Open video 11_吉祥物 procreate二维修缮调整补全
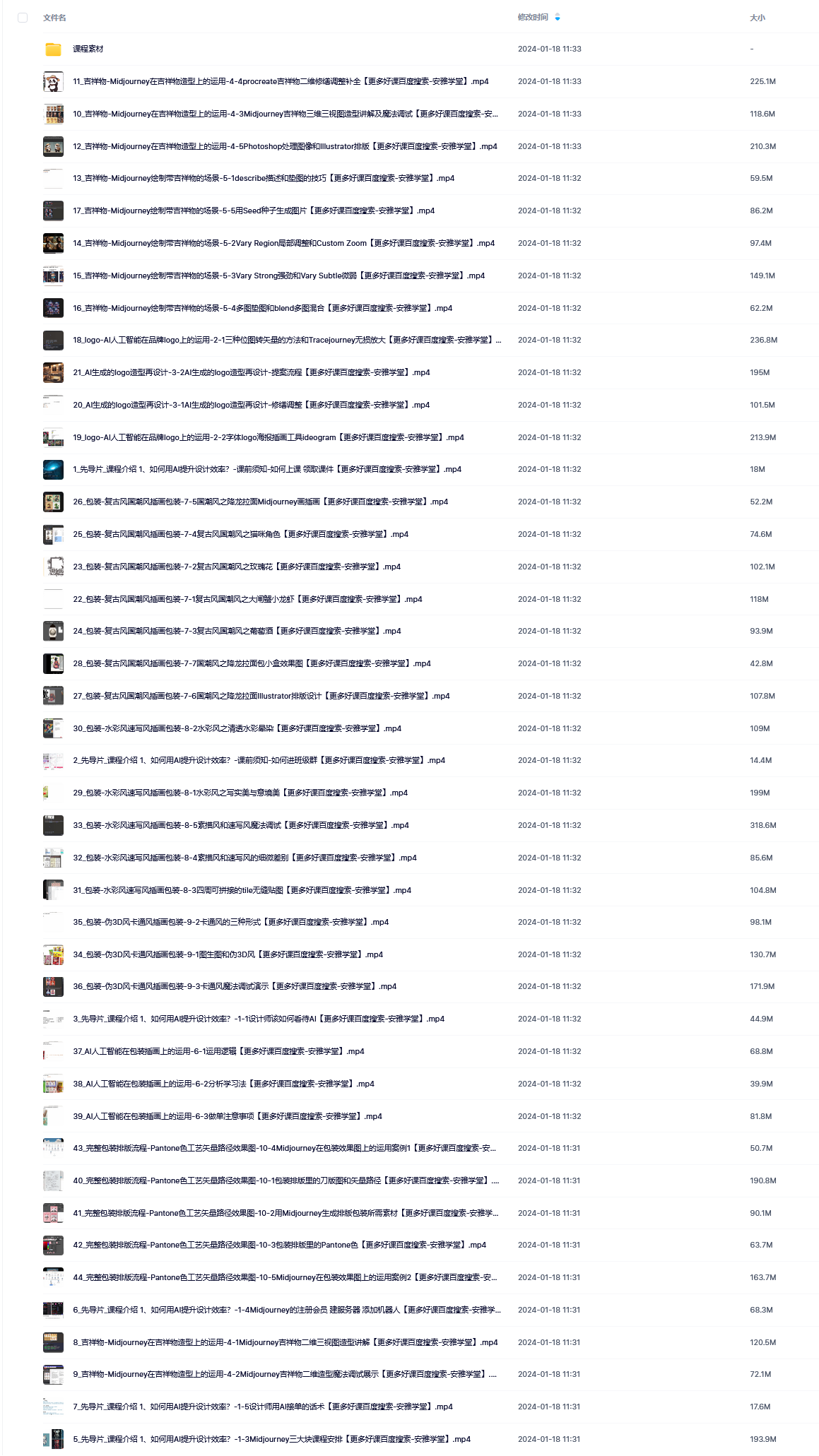 [281, 81]
